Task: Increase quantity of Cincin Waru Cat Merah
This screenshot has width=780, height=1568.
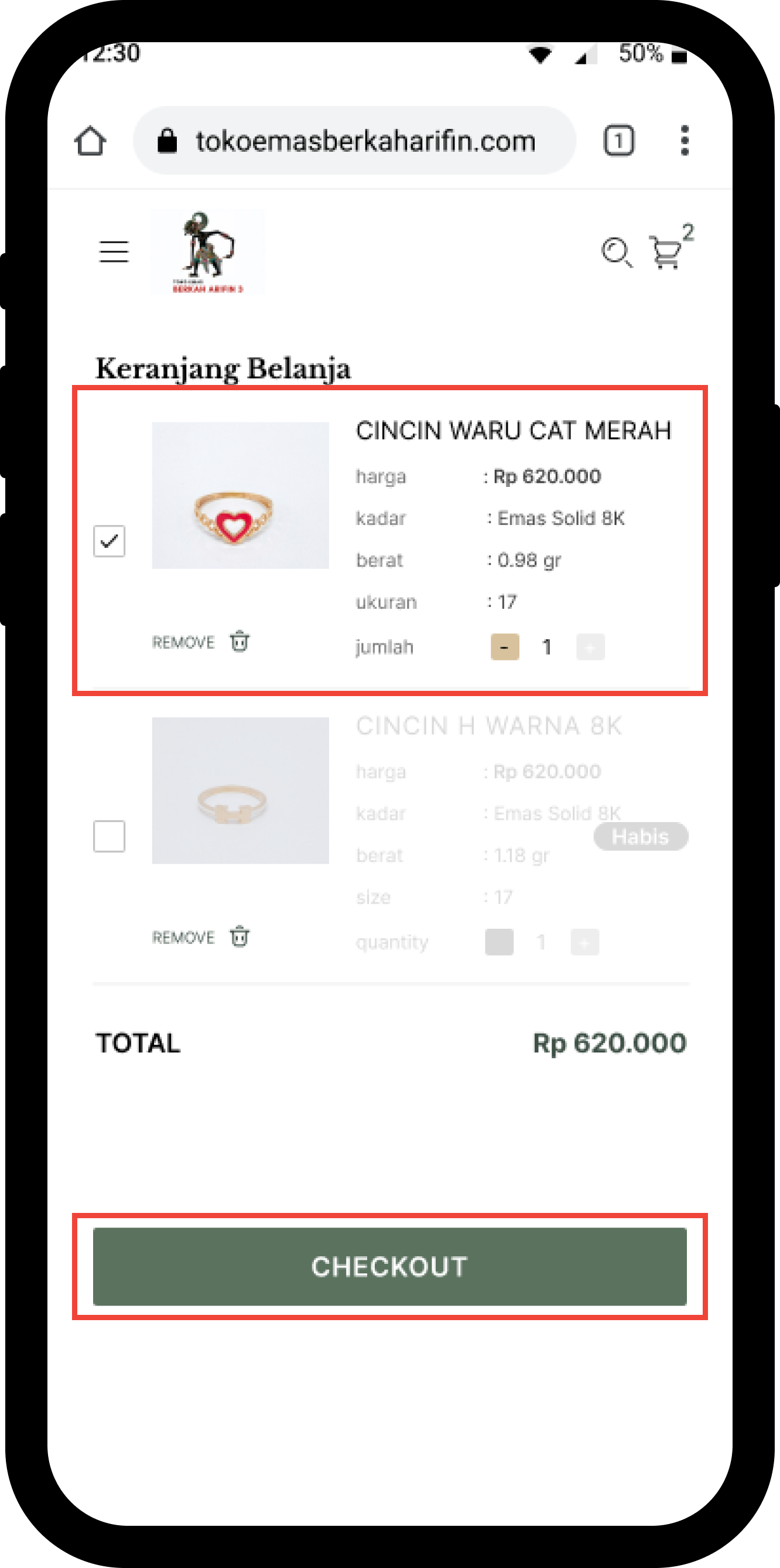Action: (x=590, y=647)
